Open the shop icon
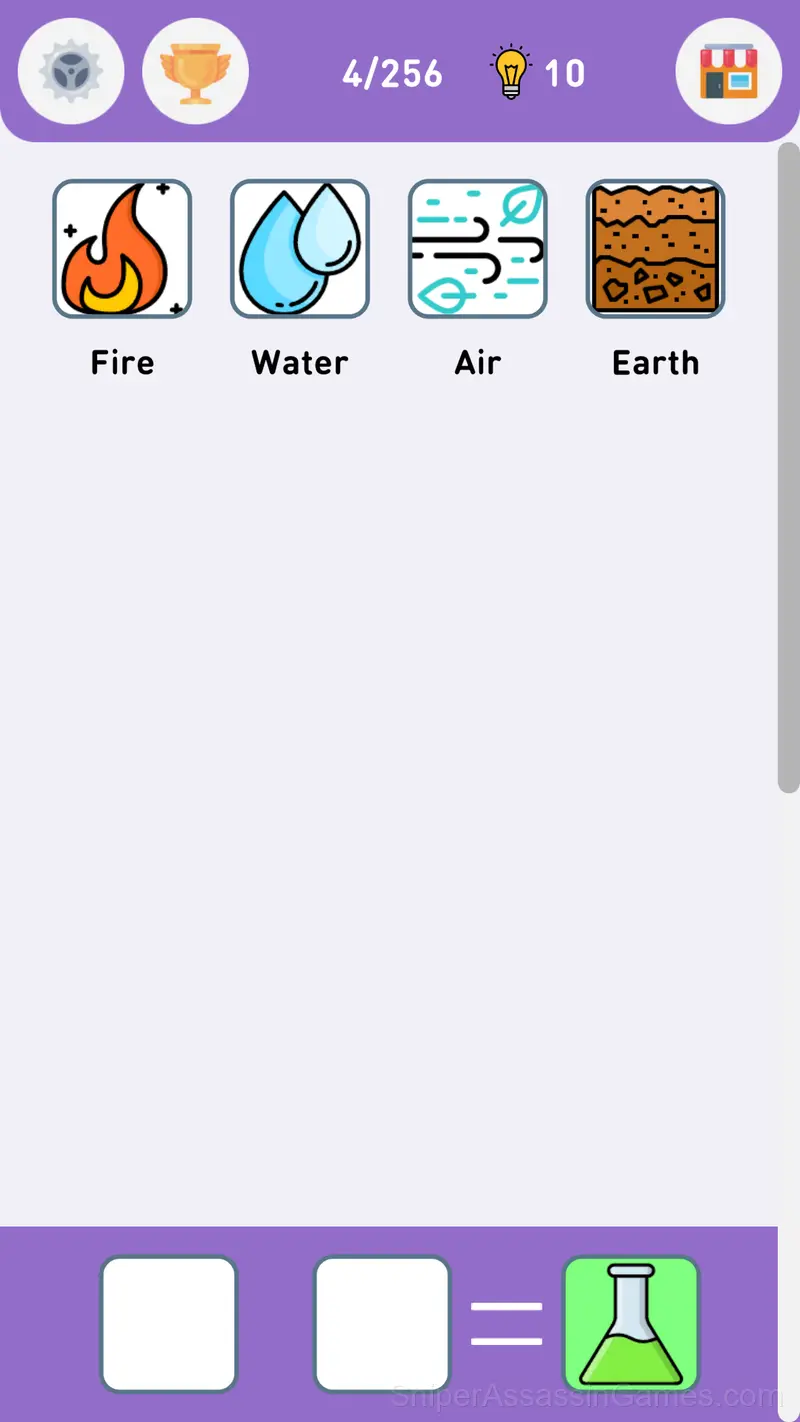The height and width of the screenshot is (1422, 800). [729, 71]
